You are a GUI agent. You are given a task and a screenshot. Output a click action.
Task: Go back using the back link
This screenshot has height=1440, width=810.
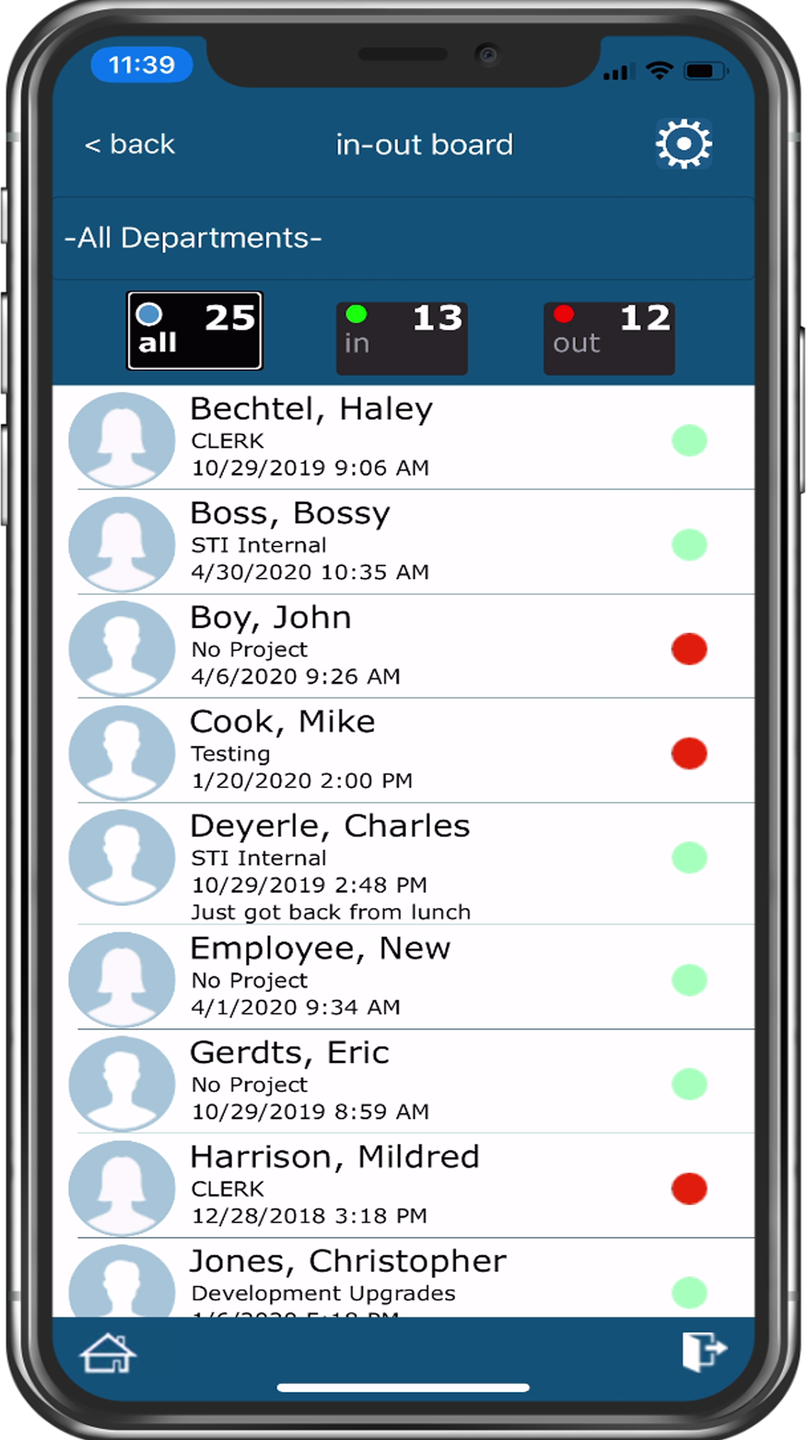130,145
